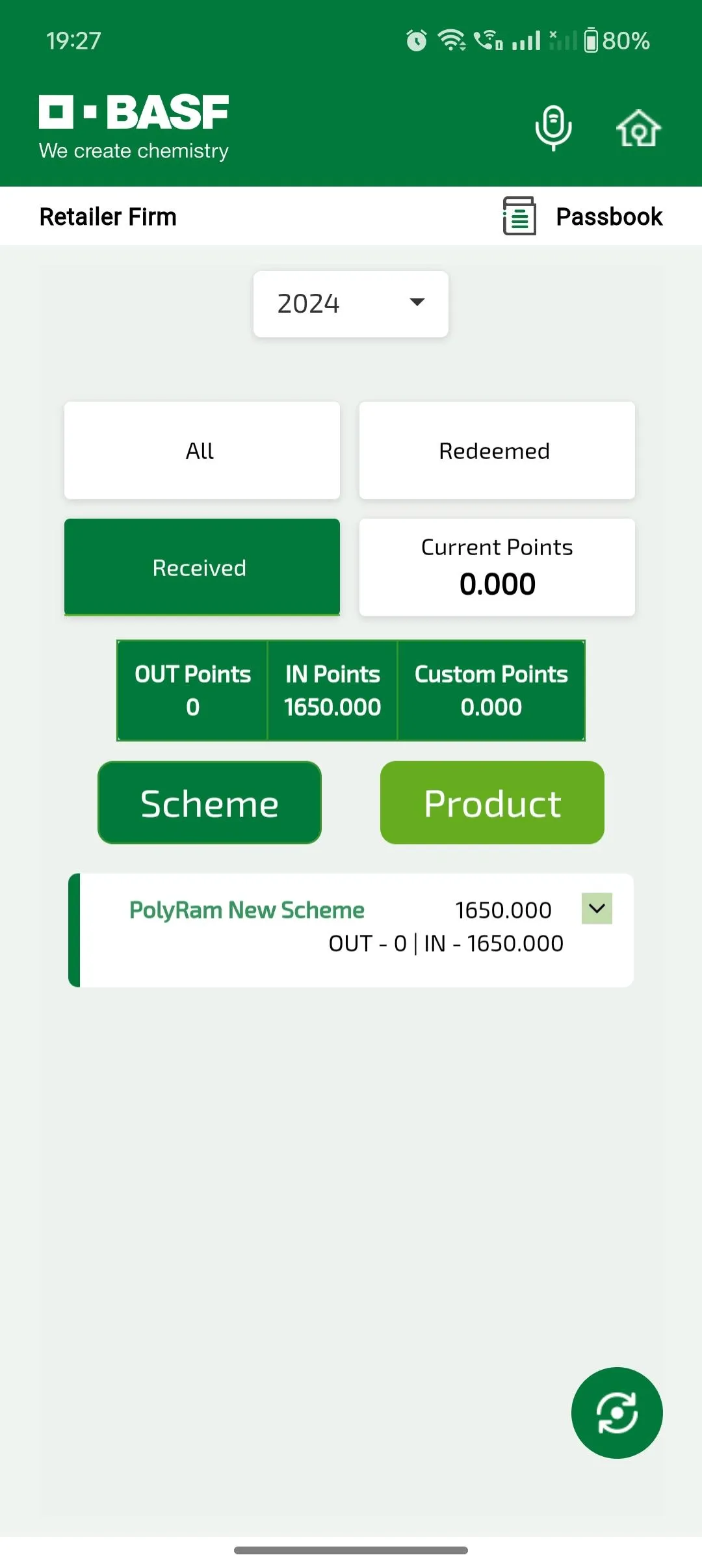Enable the Received filter
702x1568 pixels.
click(201, 567)
